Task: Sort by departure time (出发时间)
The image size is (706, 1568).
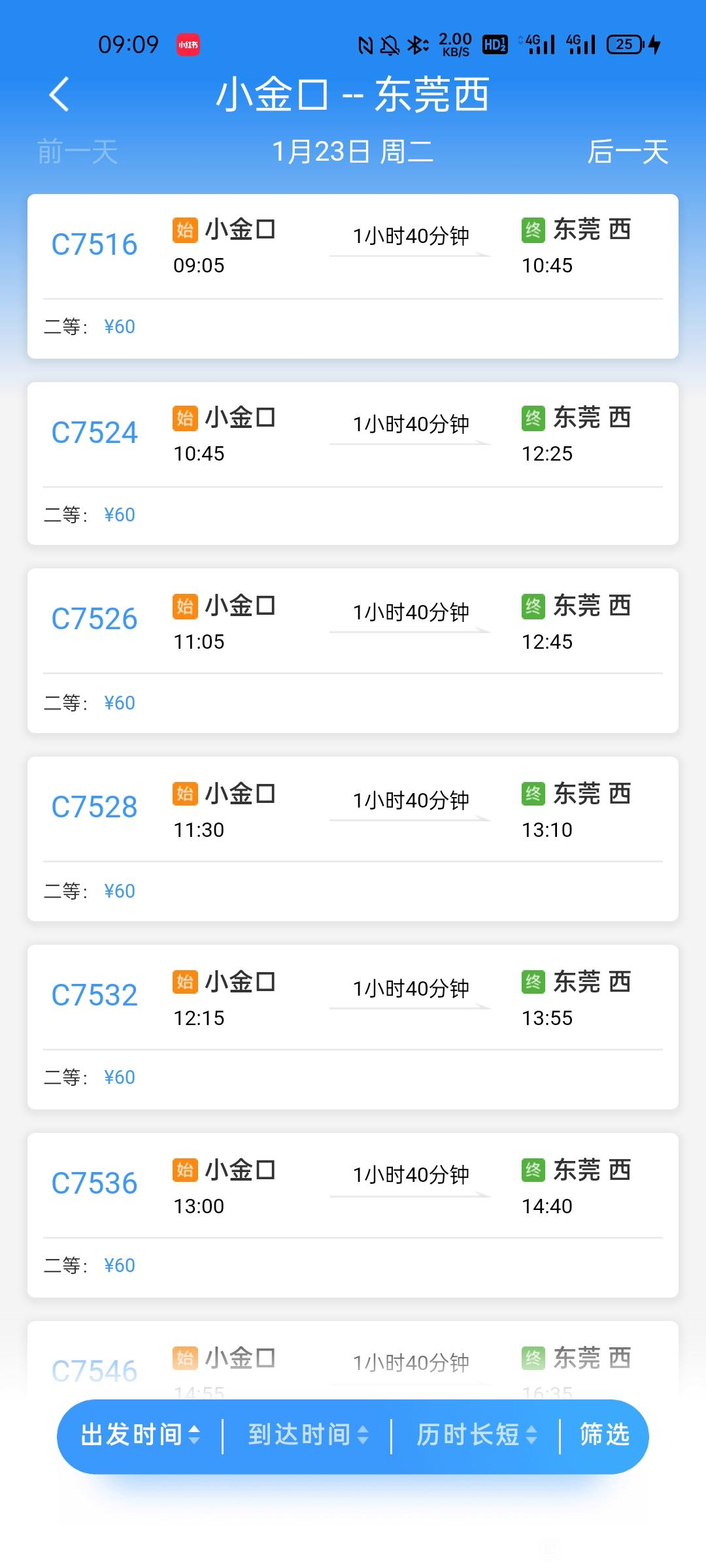Action: pyautogui.click(x=140, y=1435)
